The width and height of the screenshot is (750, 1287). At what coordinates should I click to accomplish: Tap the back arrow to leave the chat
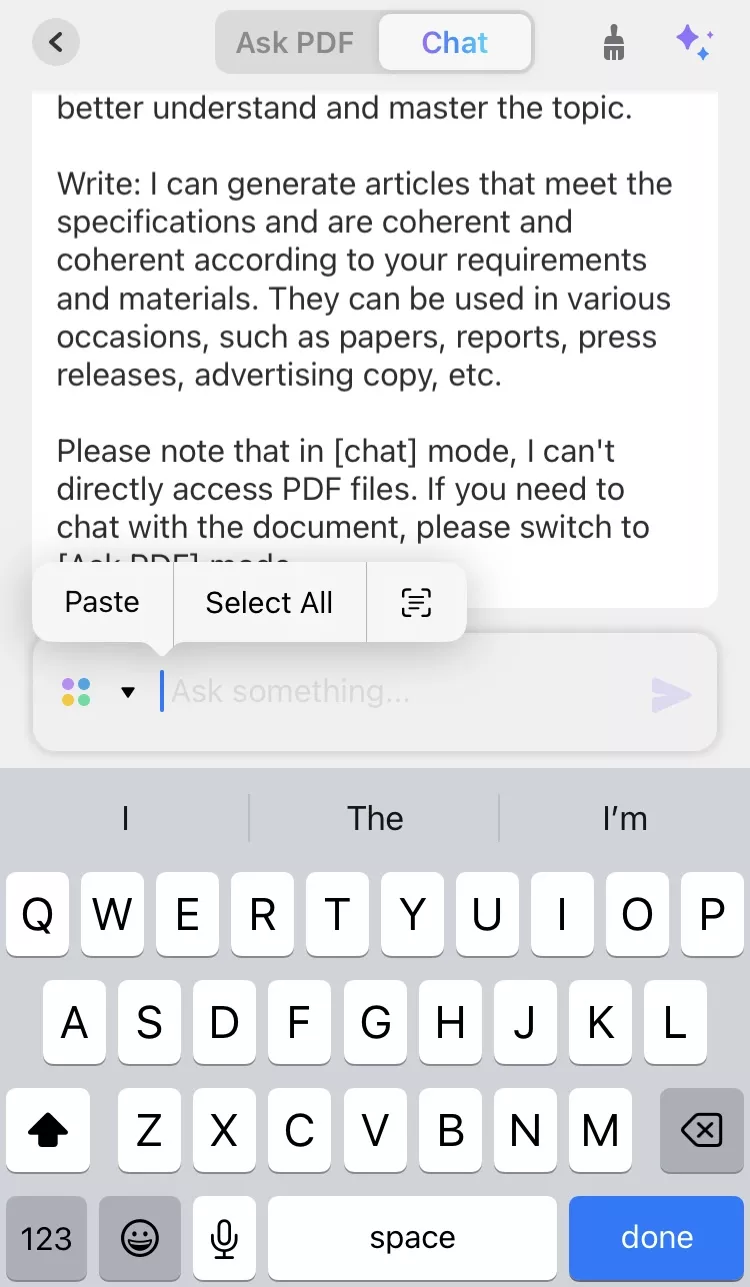[x=55, y=42]
